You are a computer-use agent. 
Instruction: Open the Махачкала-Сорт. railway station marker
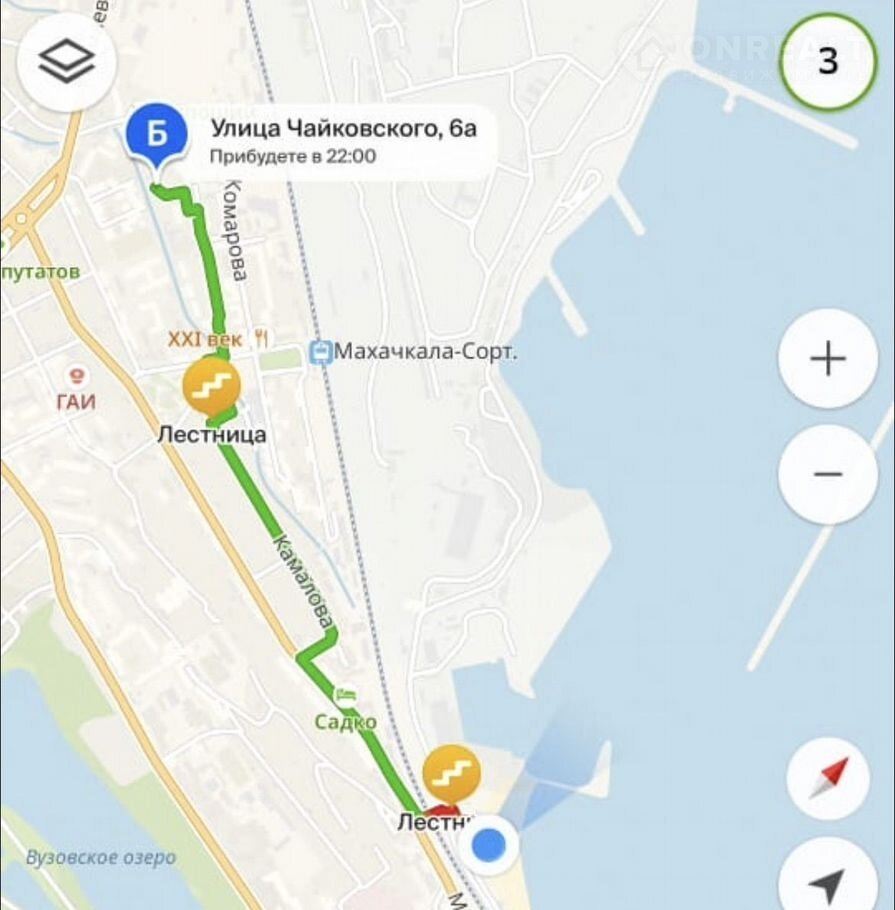[320, 352]
